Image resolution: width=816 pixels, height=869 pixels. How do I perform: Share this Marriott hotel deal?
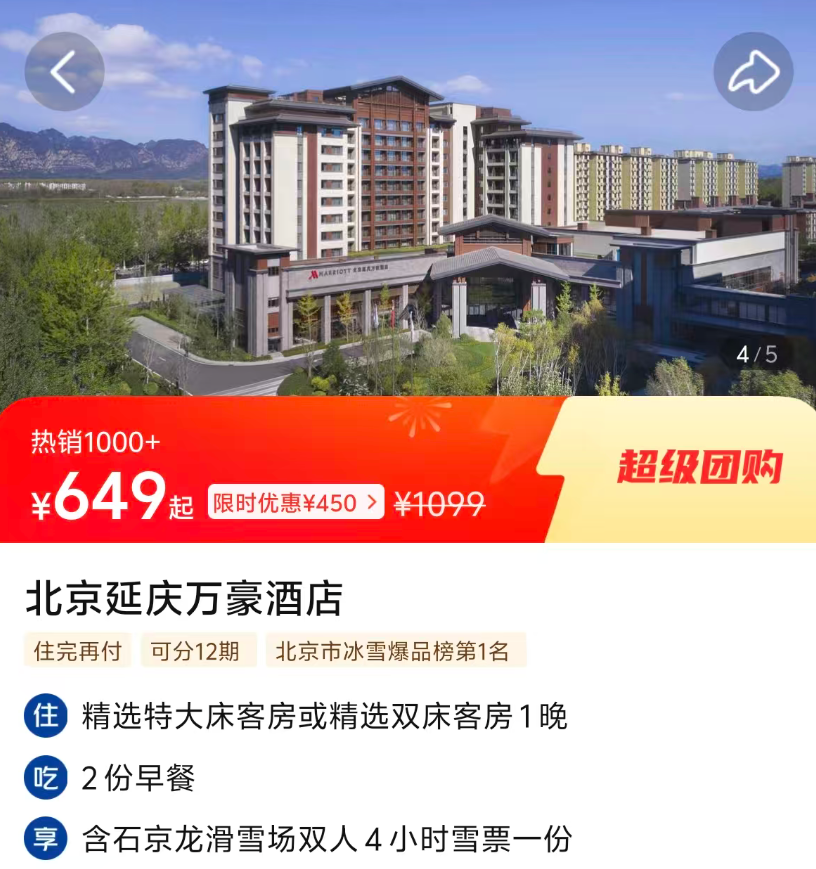[753, 71]
